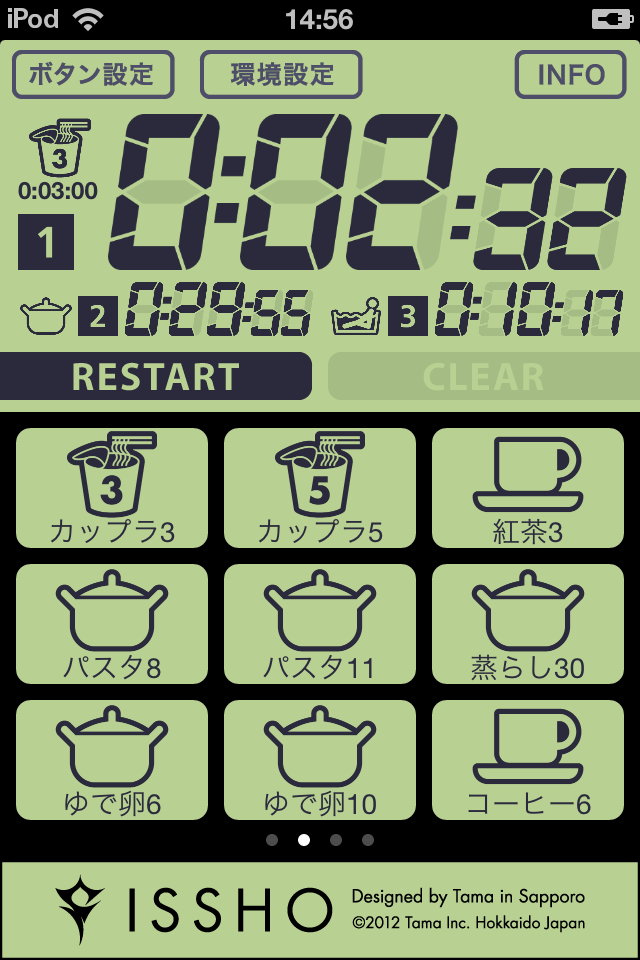The image size is (640, 960).
Task: Select the パスタ8 pasta preset
Action: [112, 624]
